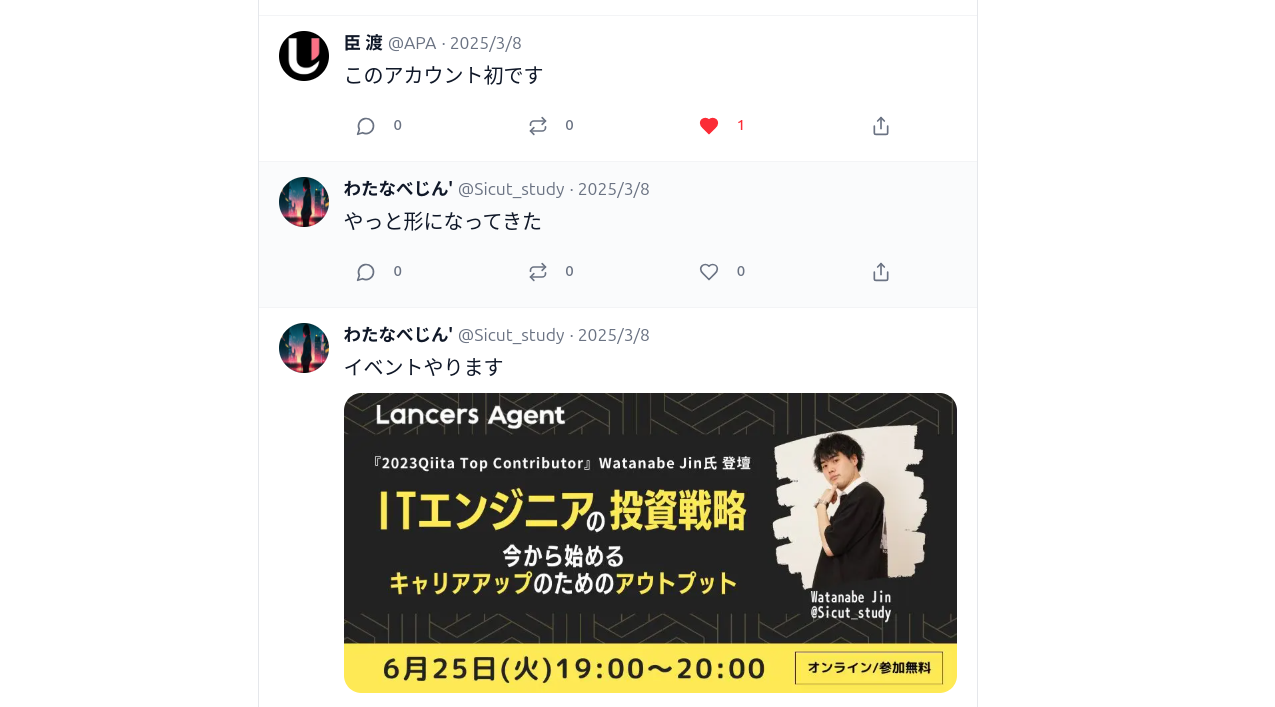Reply to the post 'やっと形になってきた'
Screen dimensions: 1275x707
[366, 272]
